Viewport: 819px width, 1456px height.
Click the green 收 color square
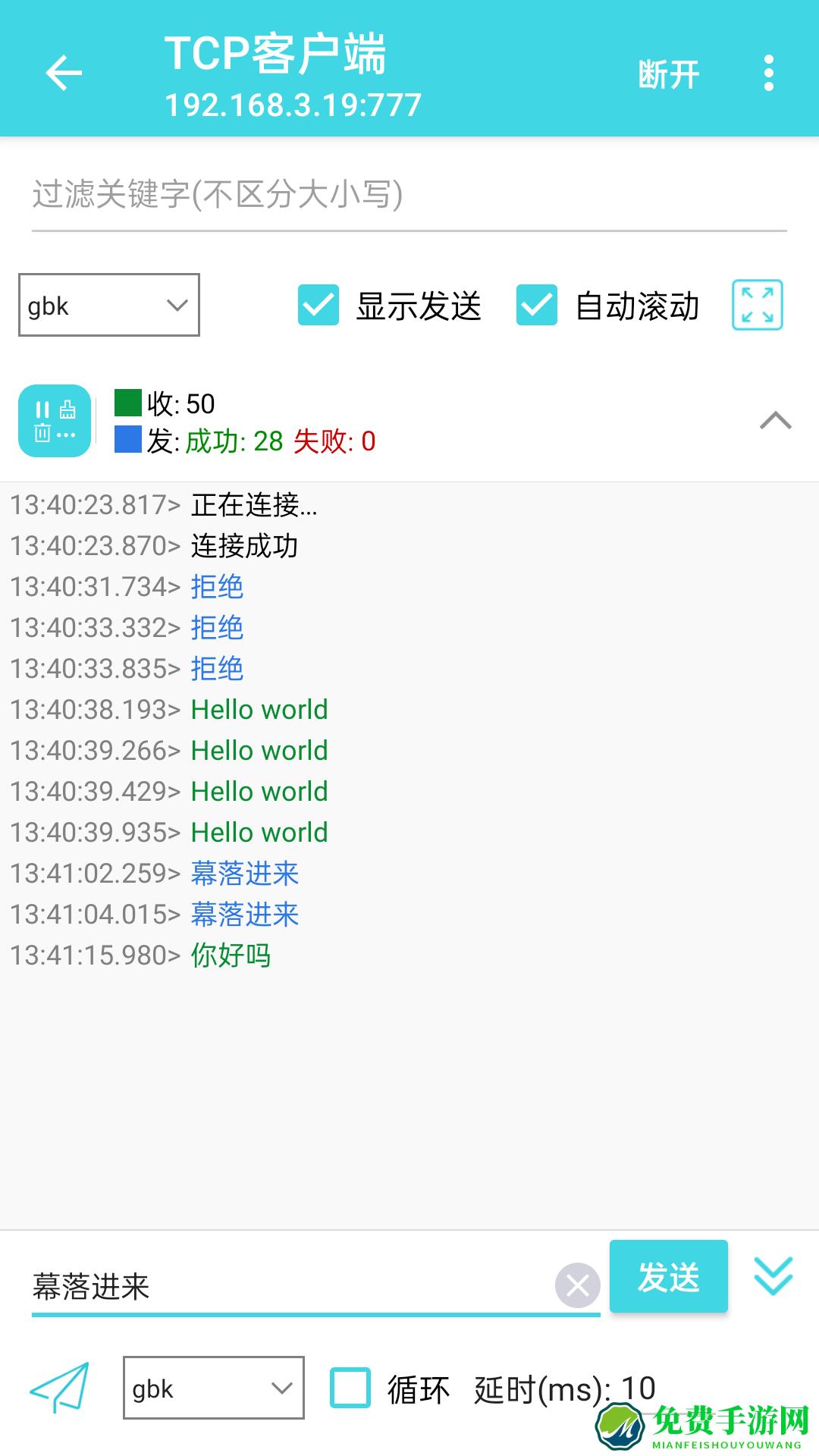(127, 402)
